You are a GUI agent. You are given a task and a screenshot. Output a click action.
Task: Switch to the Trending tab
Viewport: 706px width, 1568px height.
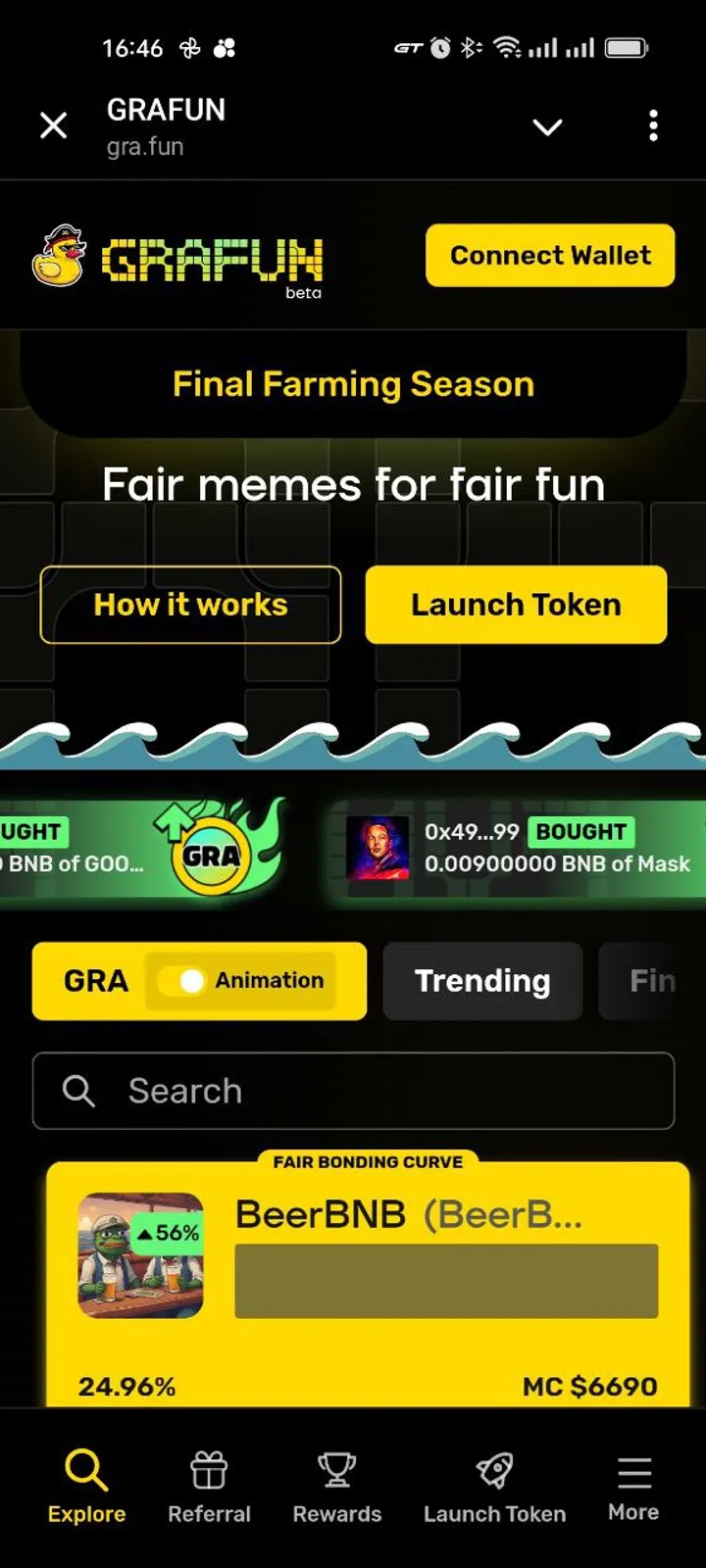[481, 981]
